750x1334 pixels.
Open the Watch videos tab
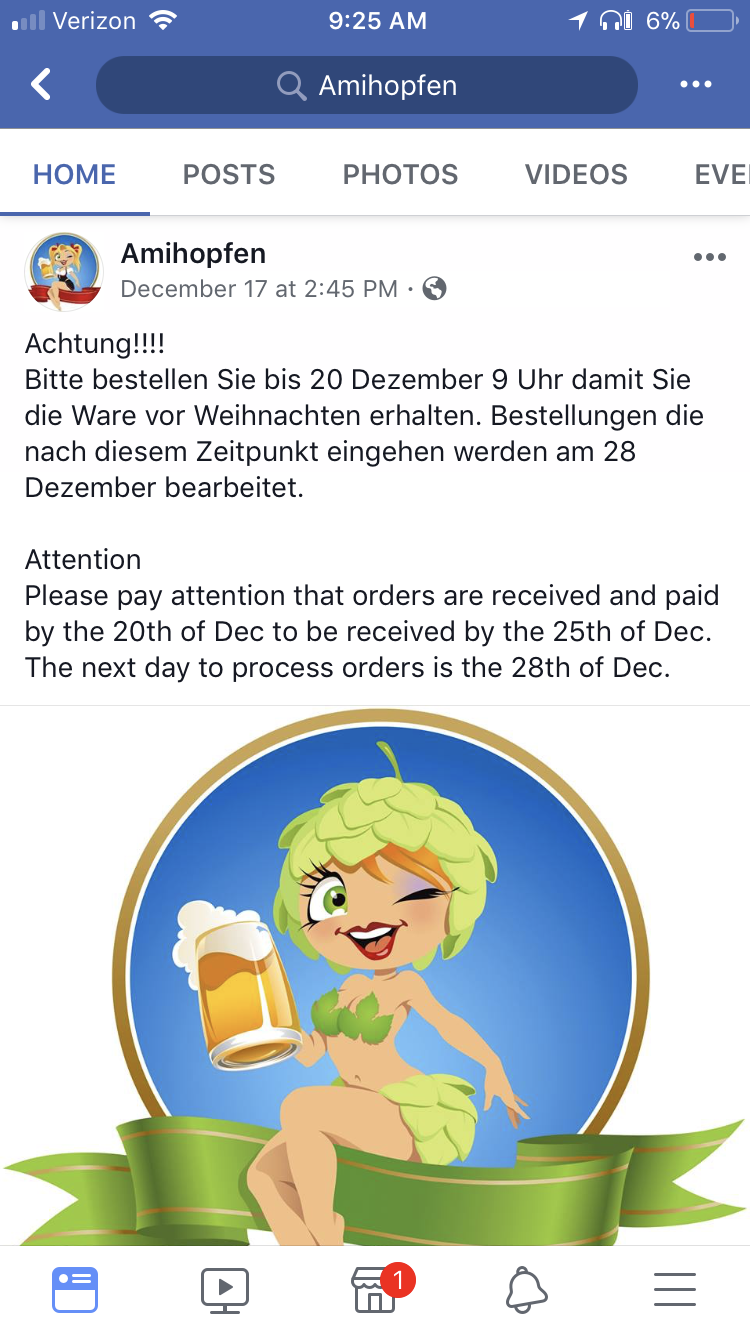(x=225, y=1289)
